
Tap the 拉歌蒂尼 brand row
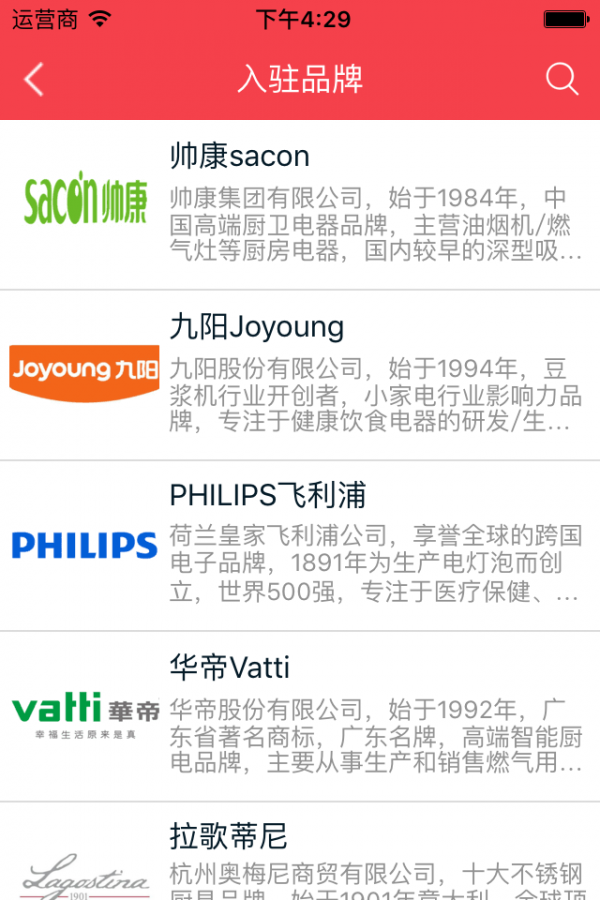tap(300, 855)
